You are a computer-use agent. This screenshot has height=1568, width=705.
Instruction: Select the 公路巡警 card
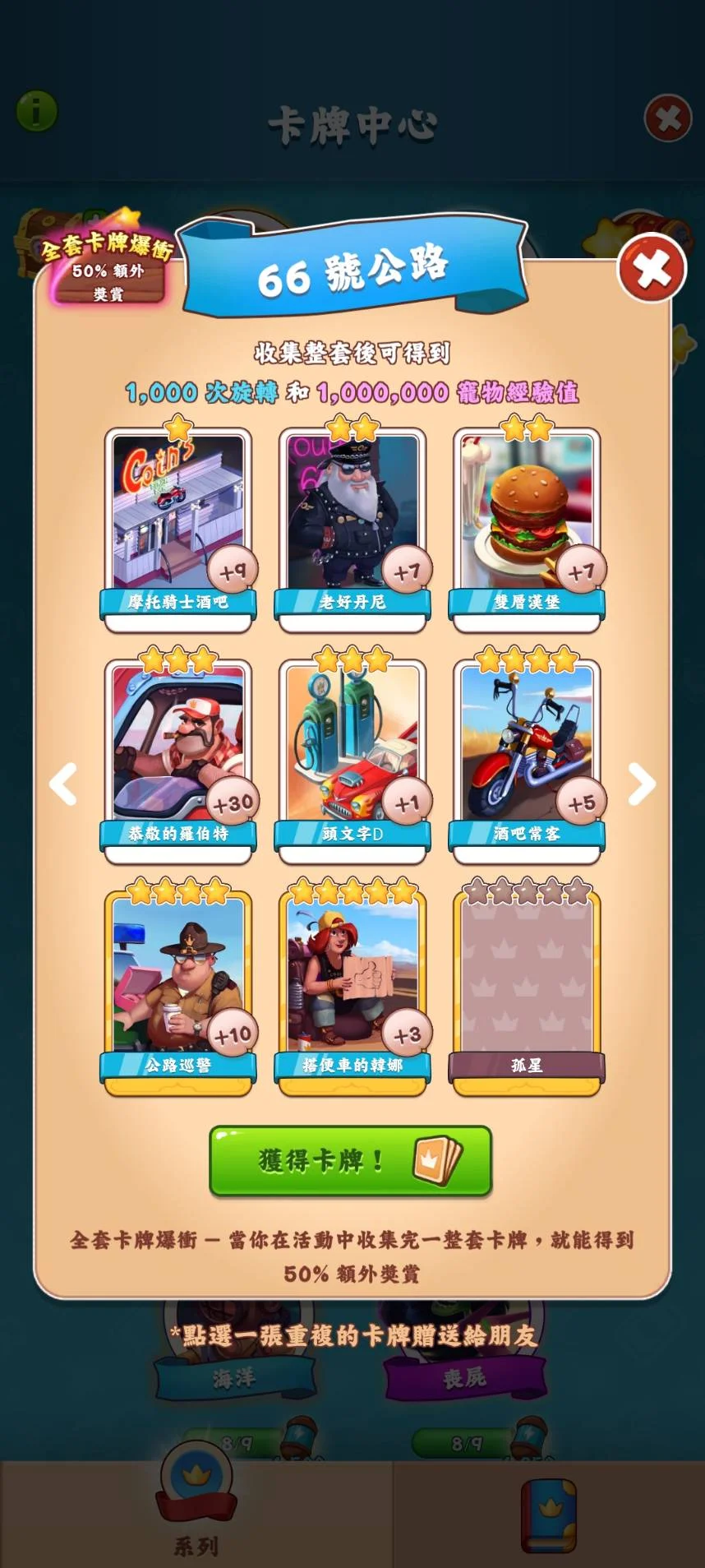click(178, 992)
